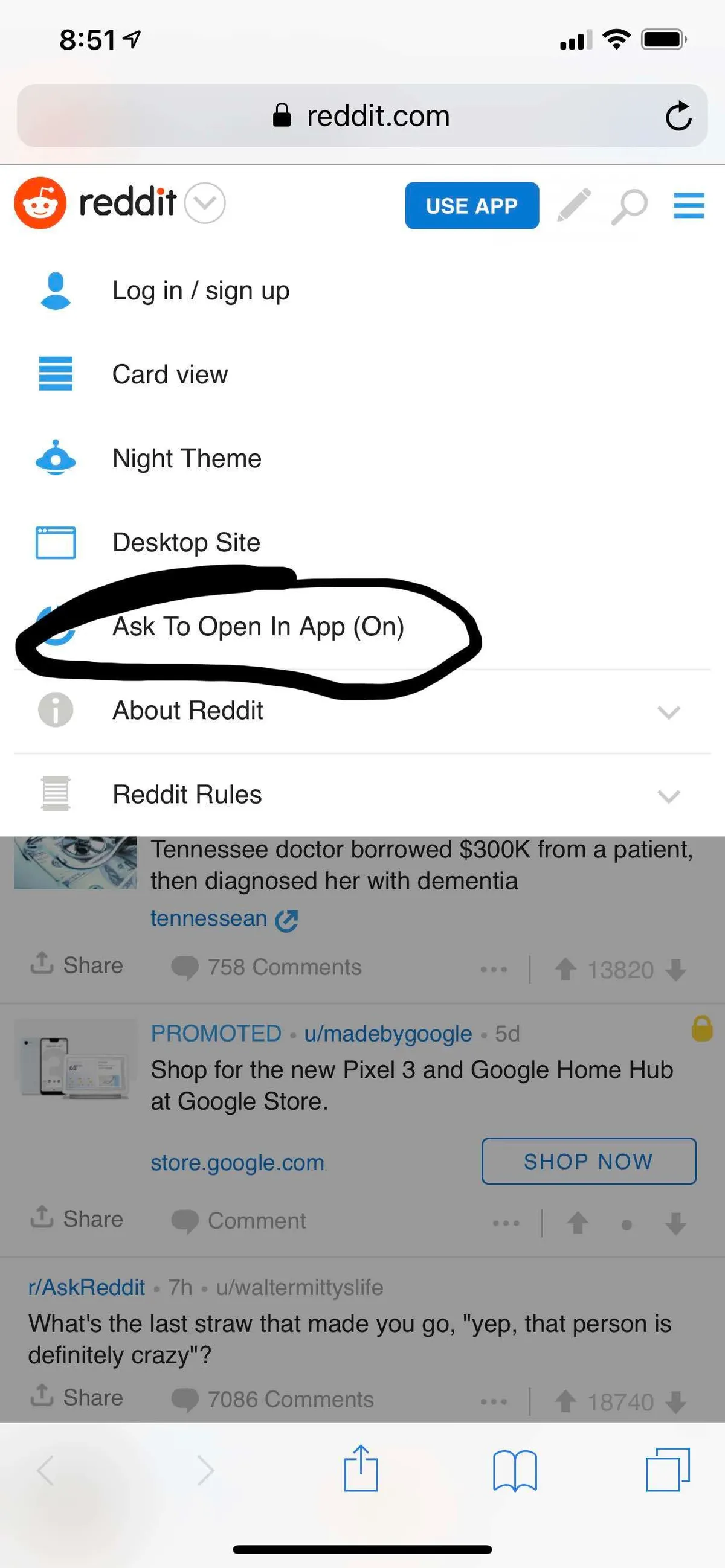Toggle Ask To Open In App
725x1568 pixels.
[x=259, y=626]
